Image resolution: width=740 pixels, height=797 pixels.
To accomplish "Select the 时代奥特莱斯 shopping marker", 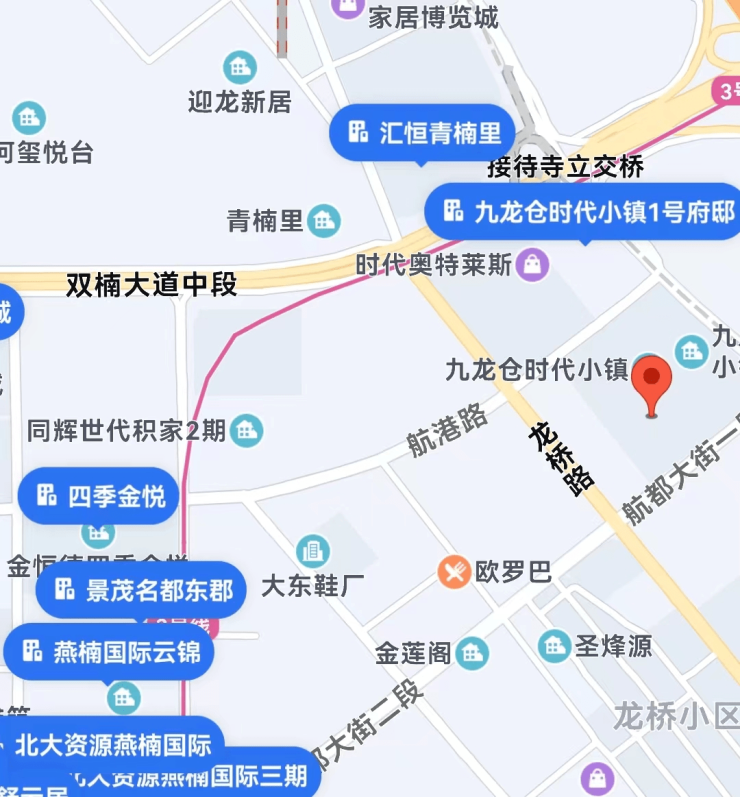I will coord(535,264).
